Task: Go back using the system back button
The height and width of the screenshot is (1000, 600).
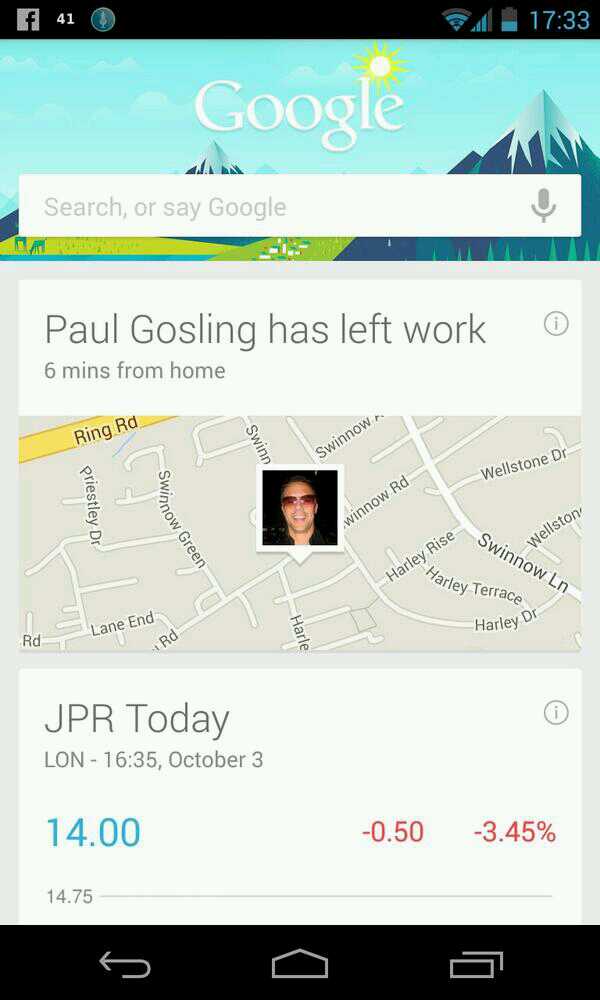Action: pos(125,964)
